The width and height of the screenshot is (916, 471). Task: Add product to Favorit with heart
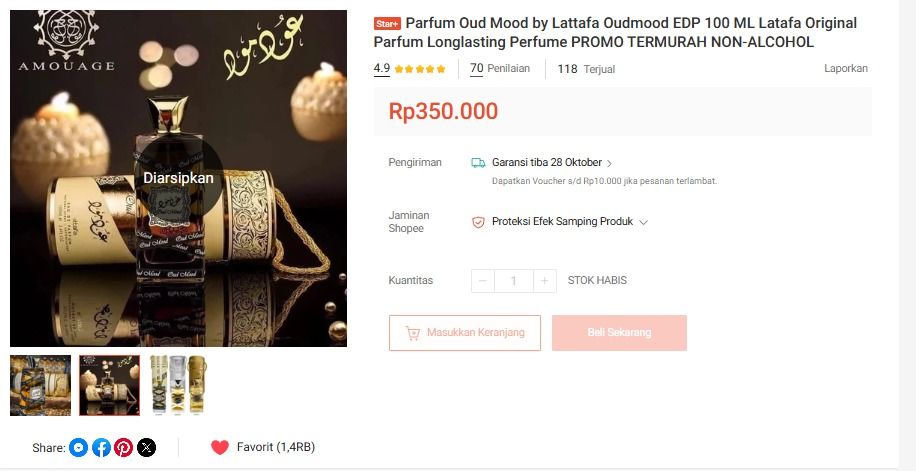tap(220, 447)
